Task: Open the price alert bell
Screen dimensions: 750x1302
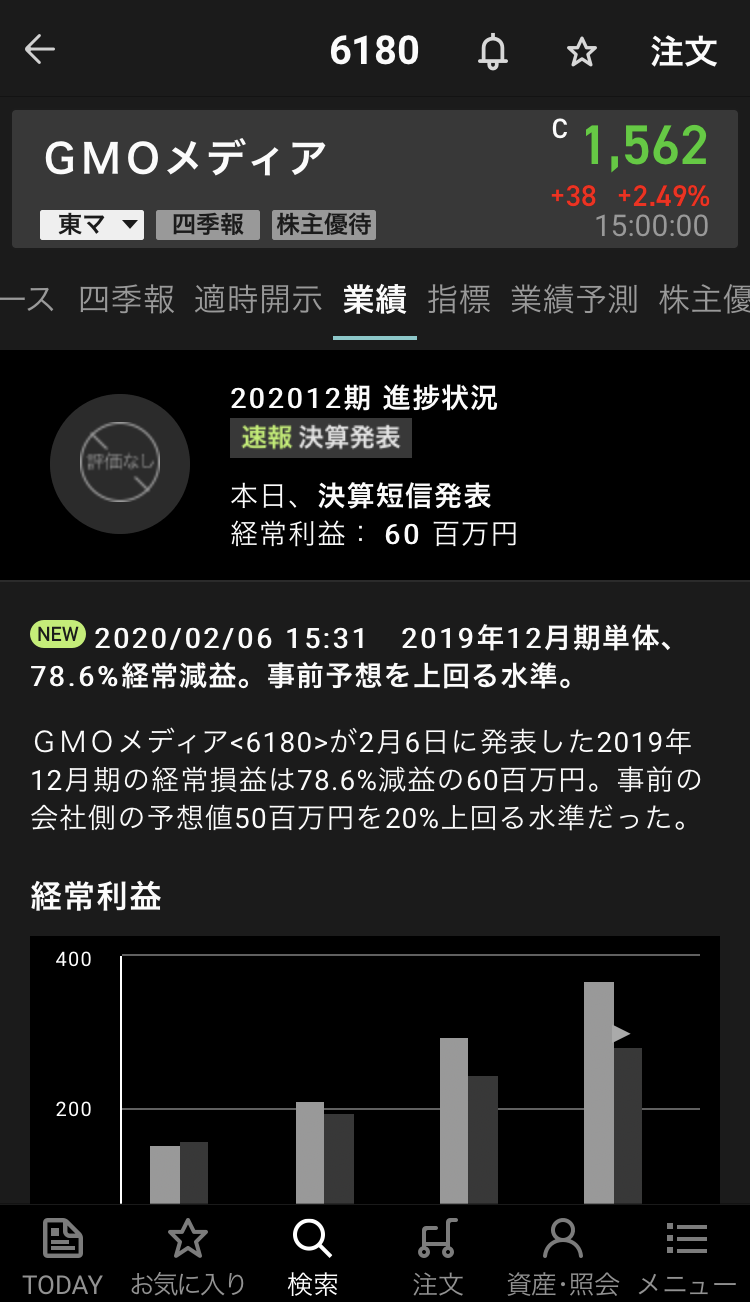Action: point(493,51)
